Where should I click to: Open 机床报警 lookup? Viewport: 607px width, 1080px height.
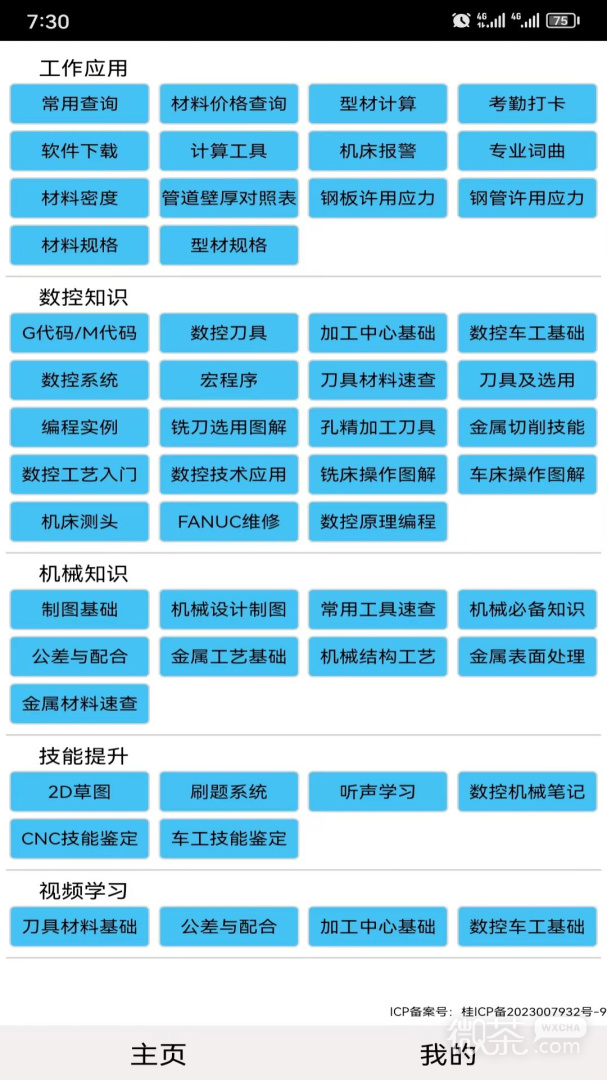(378, 151)
